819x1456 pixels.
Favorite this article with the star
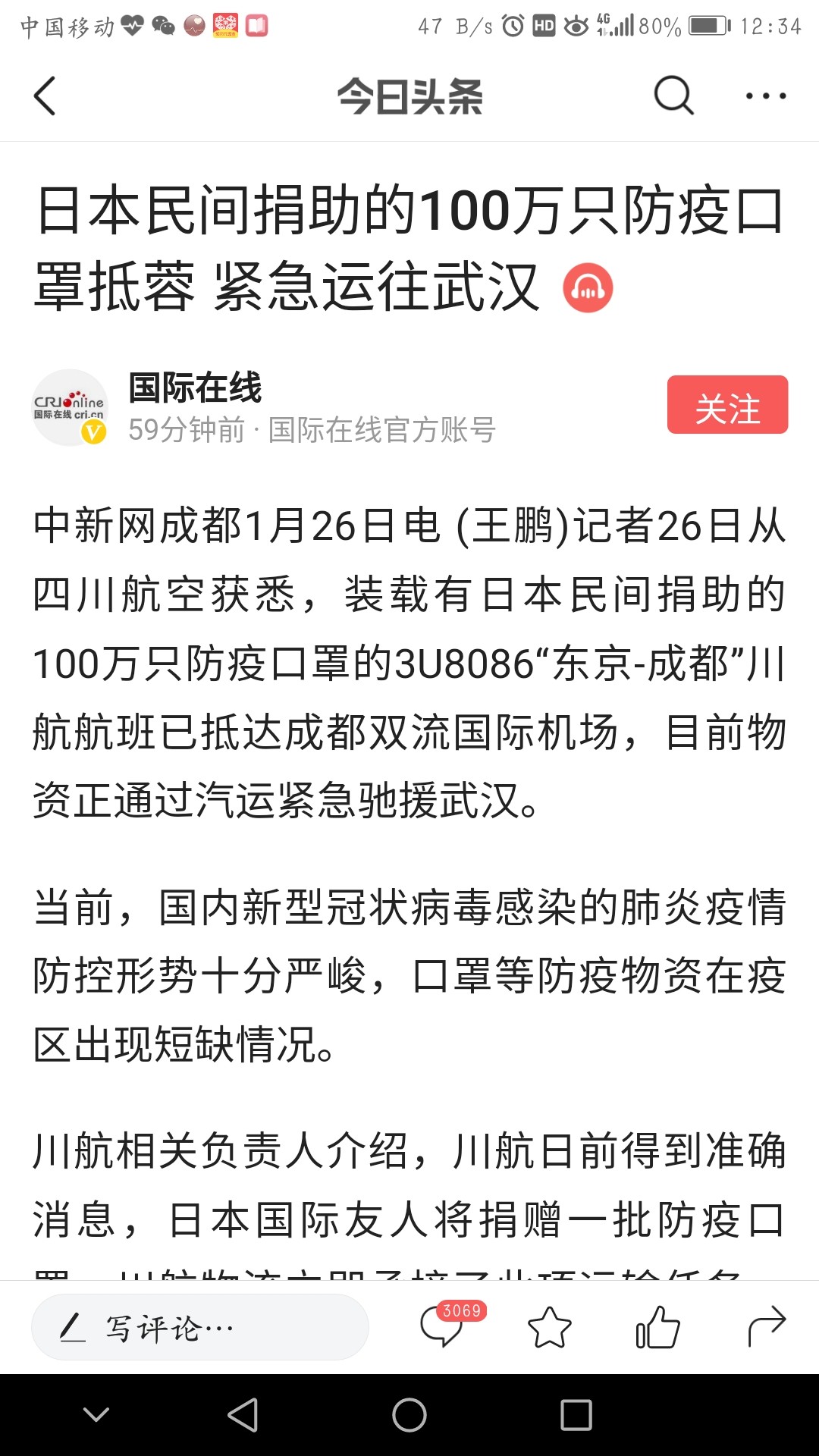click(549, 1327)
